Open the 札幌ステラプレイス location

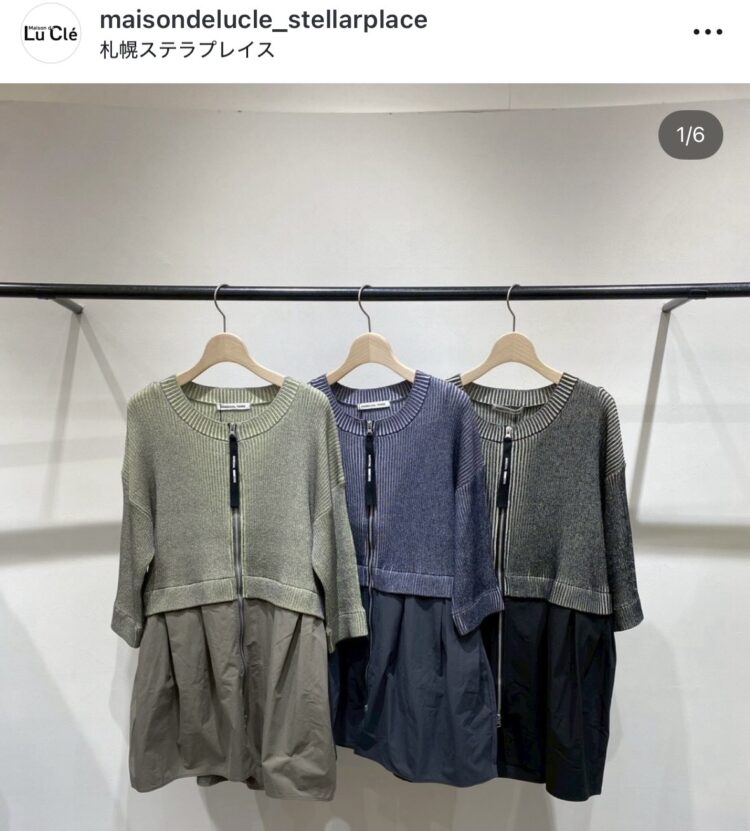[x=187, y=50]
